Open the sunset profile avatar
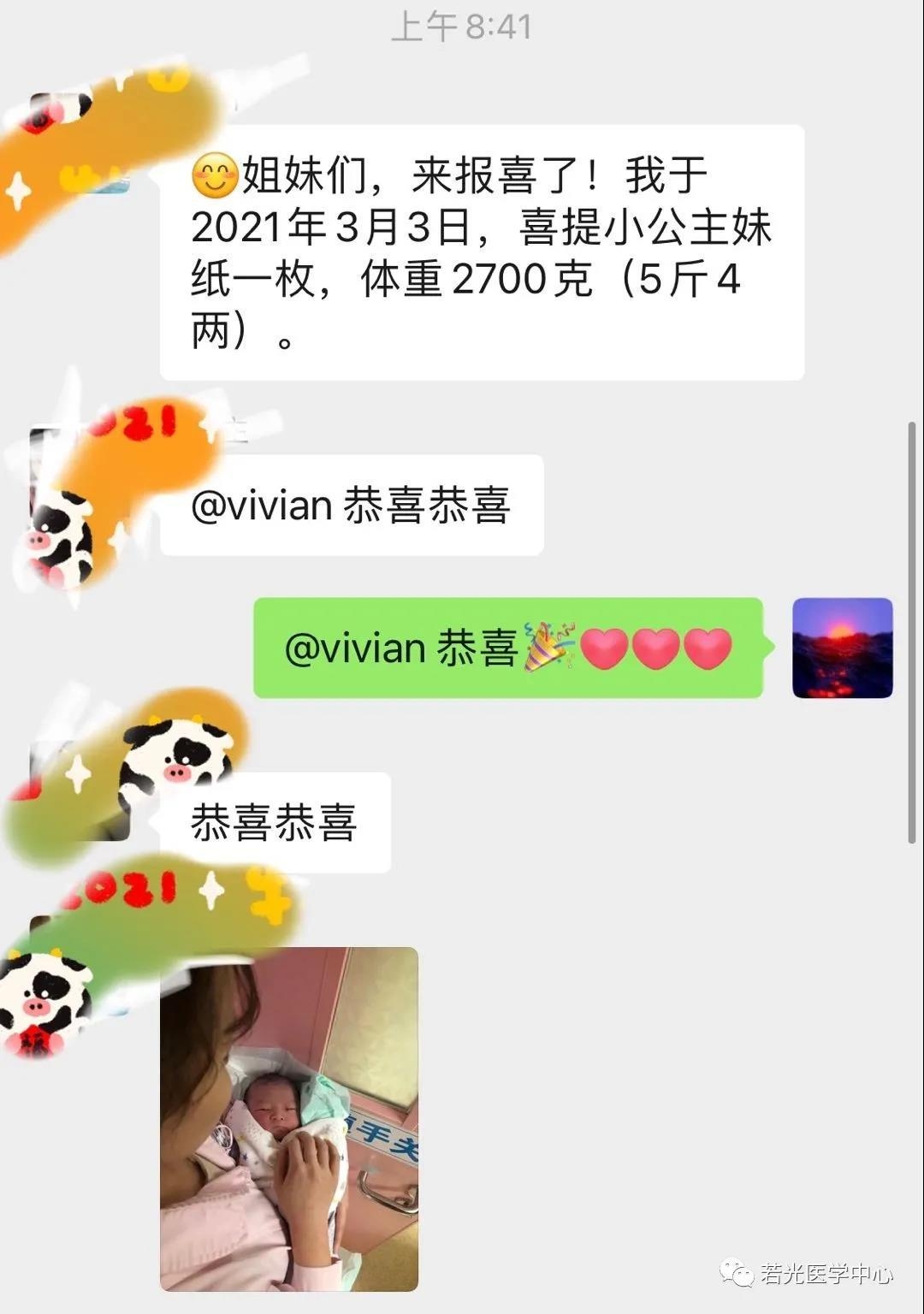 (x=843, y=648)
